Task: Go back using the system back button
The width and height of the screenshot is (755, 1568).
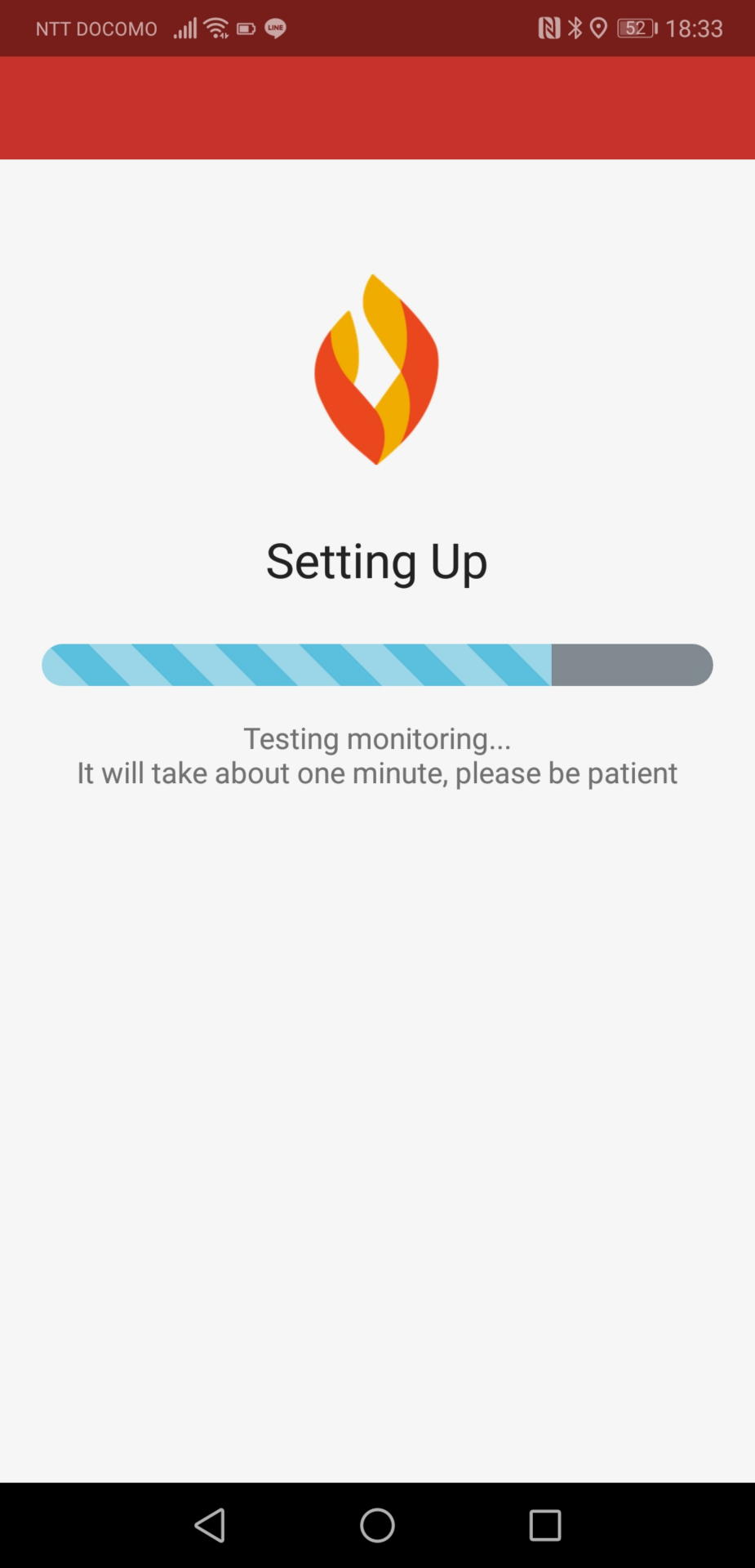Action: 211,1525
